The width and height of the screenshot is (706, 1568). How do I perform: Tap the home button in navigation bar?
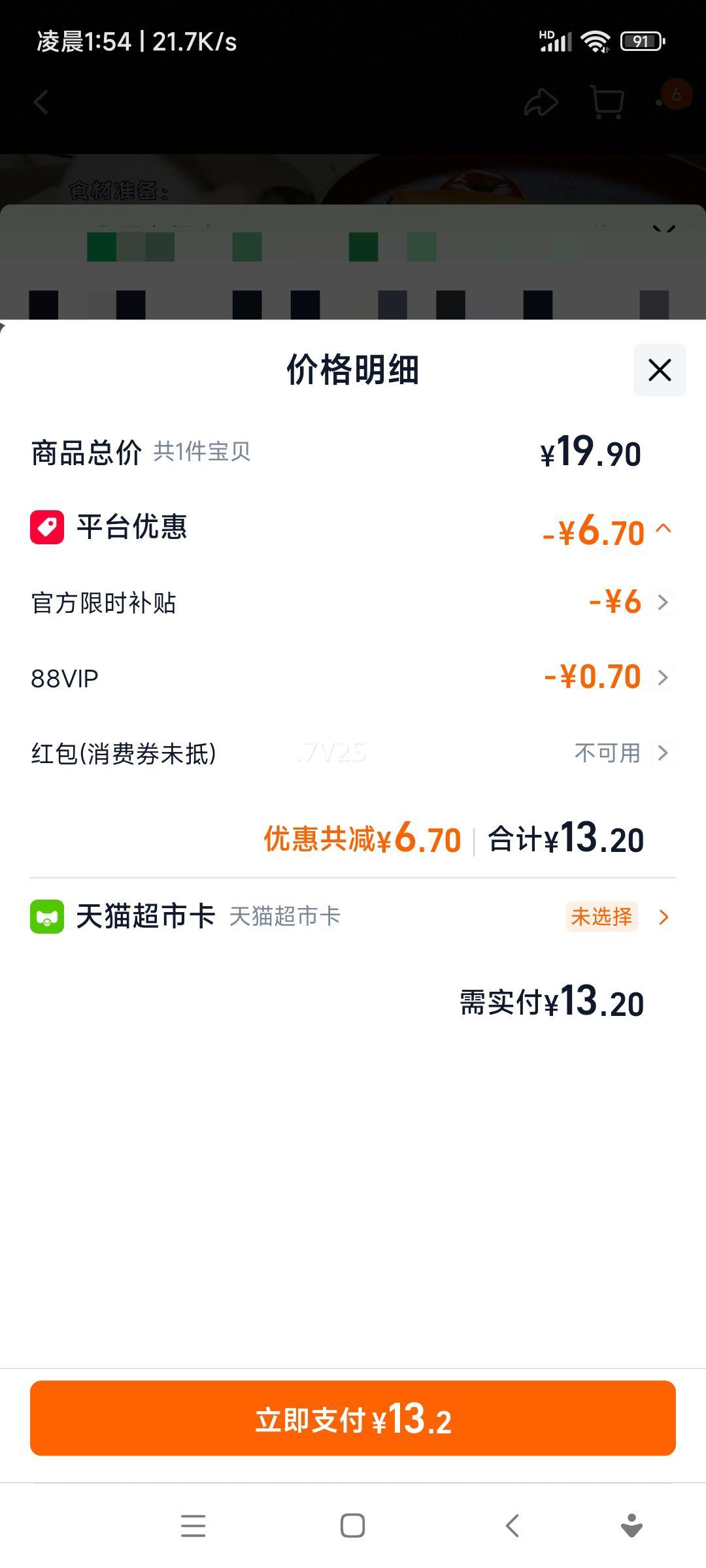tap(353, 1526)
